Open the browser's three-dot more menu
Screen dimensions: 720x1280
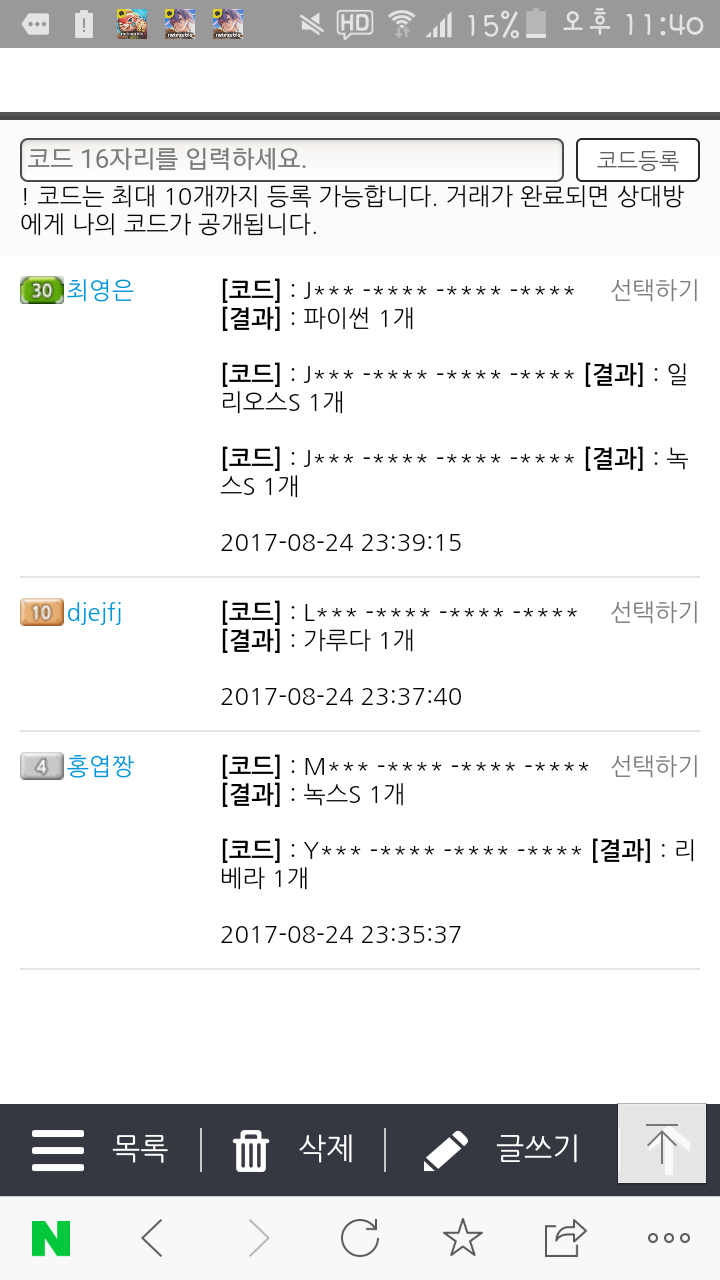point(668,1239)
